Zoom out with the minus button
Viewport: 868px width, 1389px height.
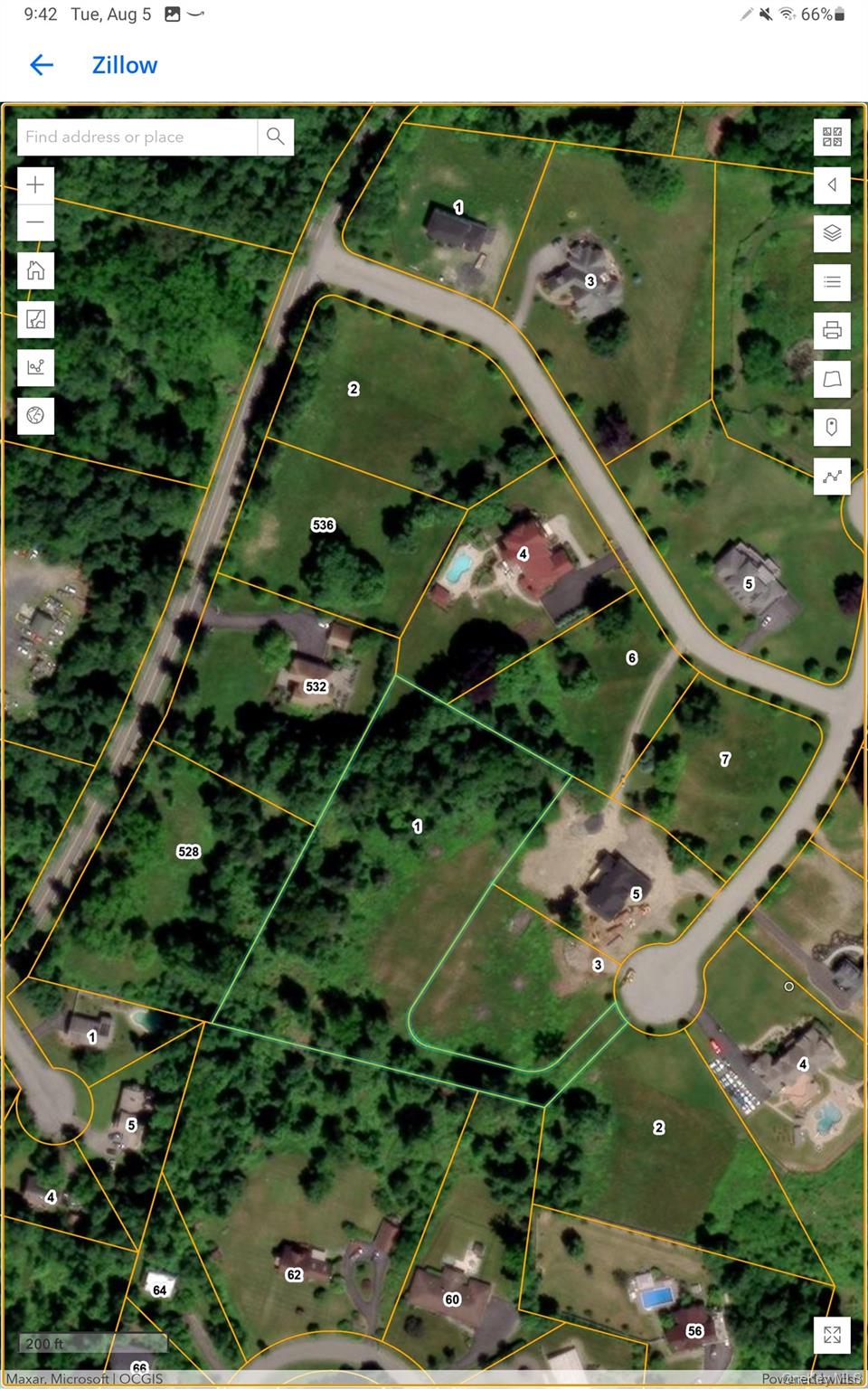[x=35, y=222]
